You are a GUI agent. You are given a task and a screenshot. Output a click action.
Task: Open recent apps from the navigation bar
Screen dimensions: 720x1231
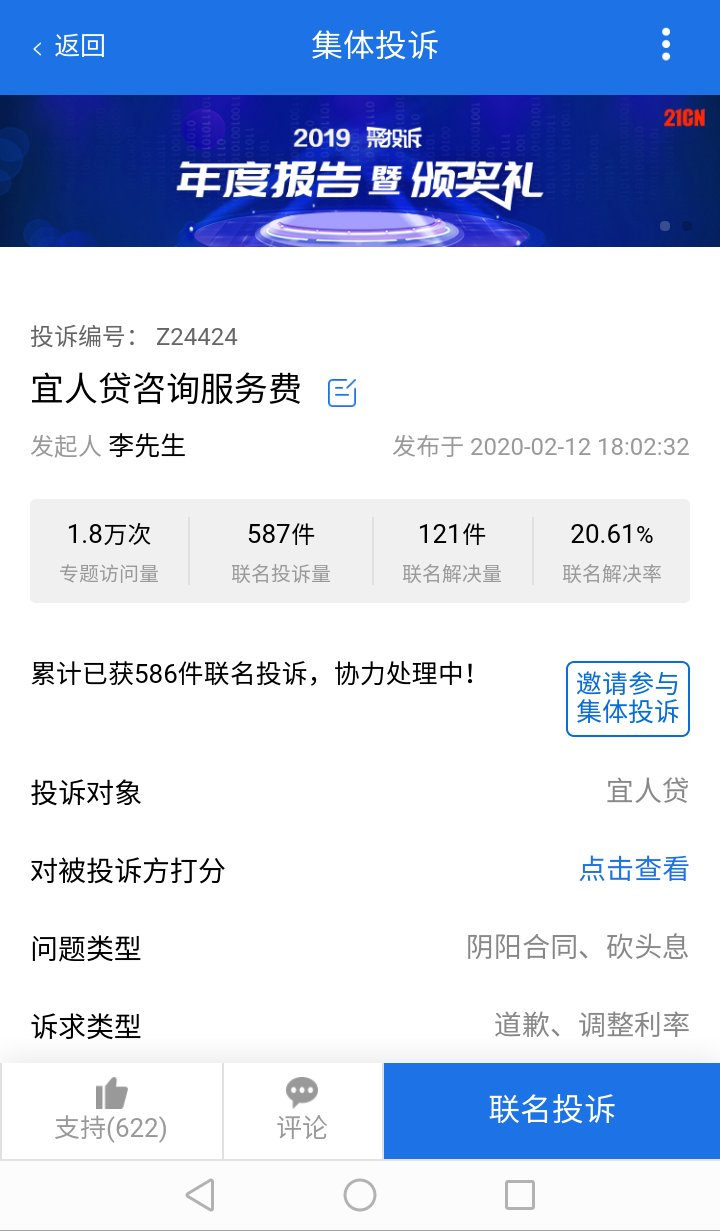pyautogui.click(x=520, y=1194)
